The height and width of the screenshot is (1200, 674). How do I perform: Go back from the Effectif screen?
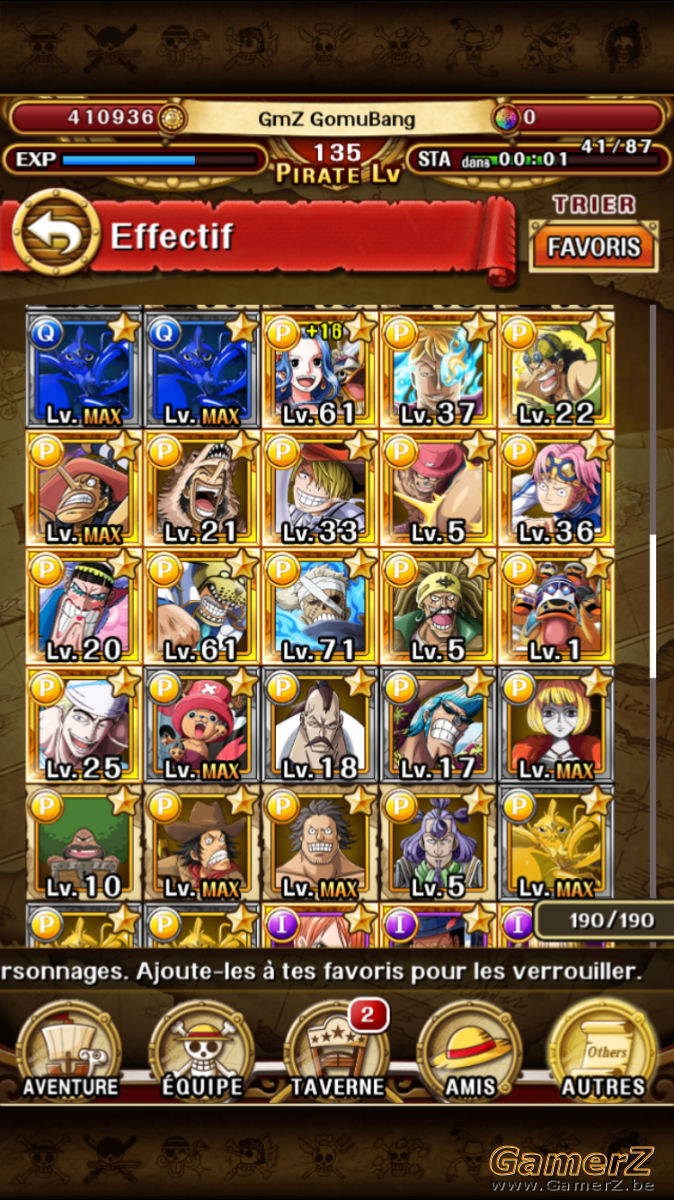55,236
